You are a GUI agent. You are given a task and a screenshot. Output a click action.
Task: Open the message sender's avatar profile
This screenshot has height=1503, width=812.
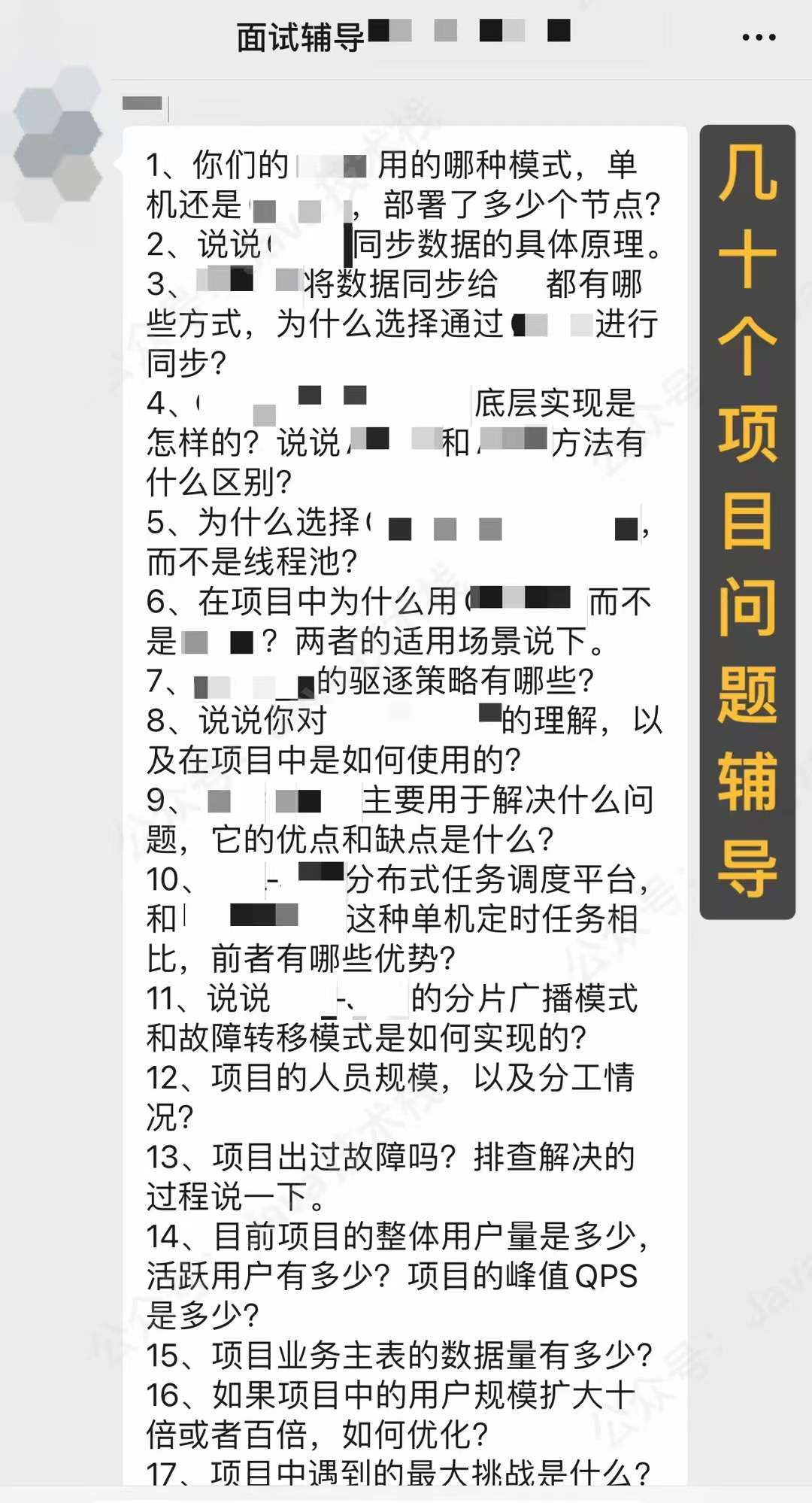57,144
